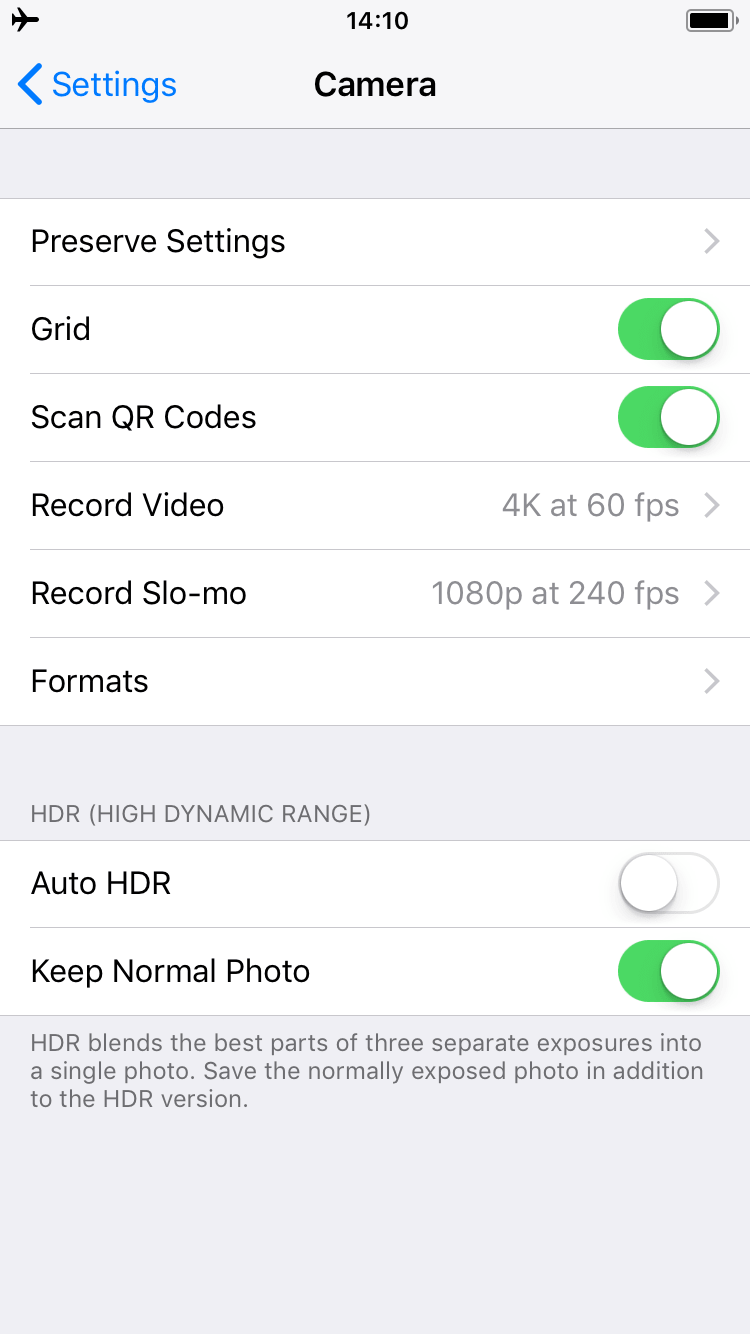750x1334 pixels.
Task: Open the Formats row
Action: pyautogui.click(x=375, y=682)
